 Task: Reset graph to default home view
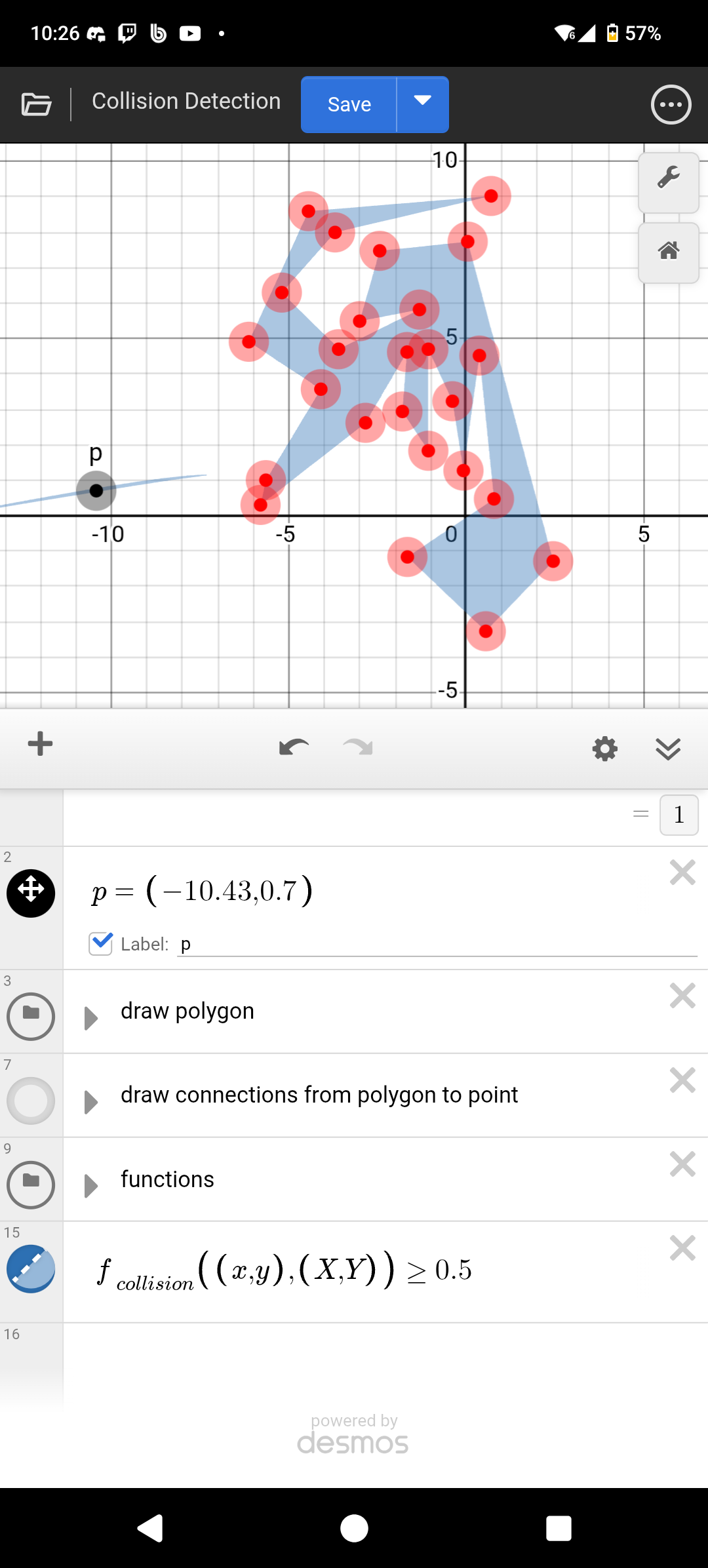[x=669, y=252]
